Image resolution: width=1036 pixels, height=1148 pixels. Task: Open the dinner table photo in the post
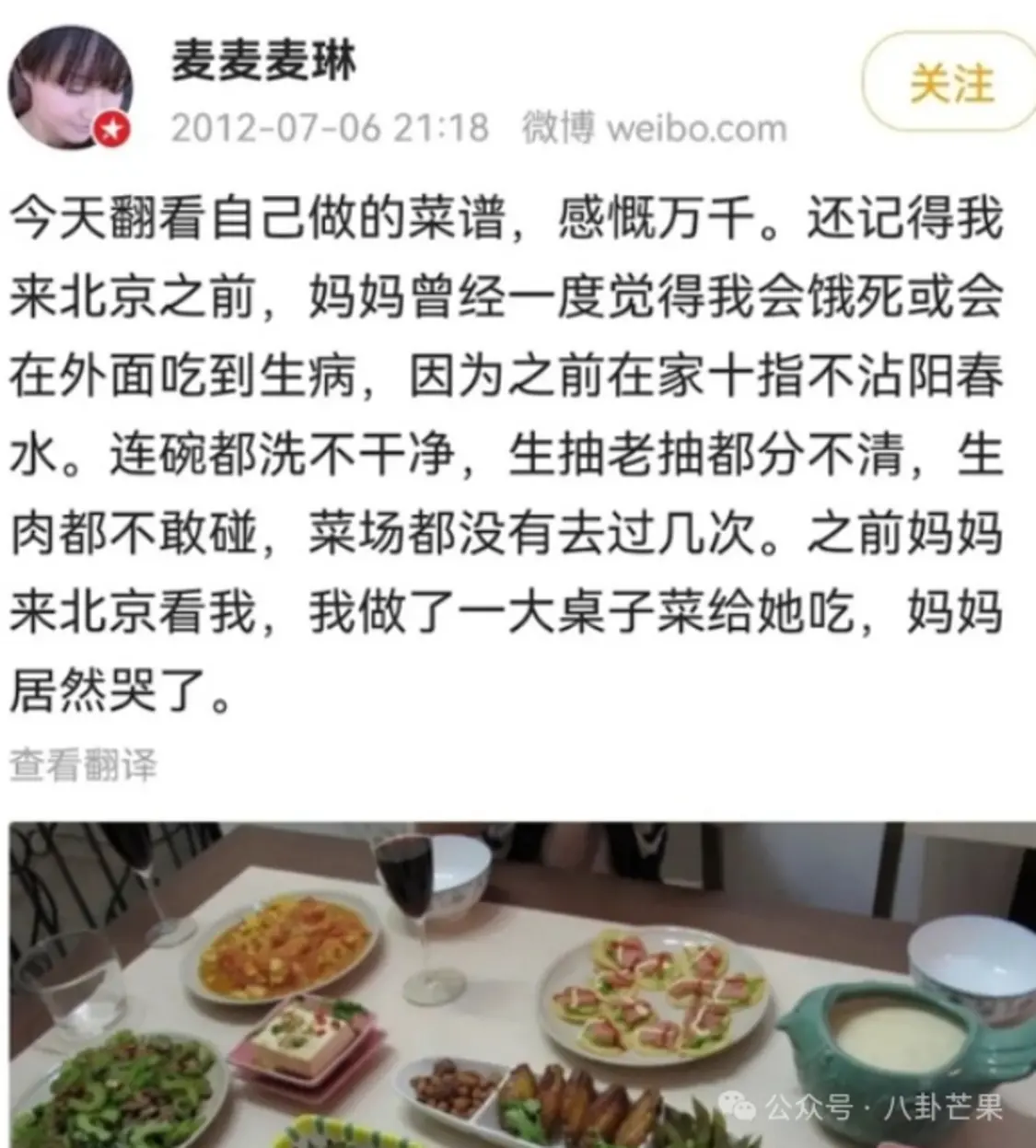tap(518, 985)
